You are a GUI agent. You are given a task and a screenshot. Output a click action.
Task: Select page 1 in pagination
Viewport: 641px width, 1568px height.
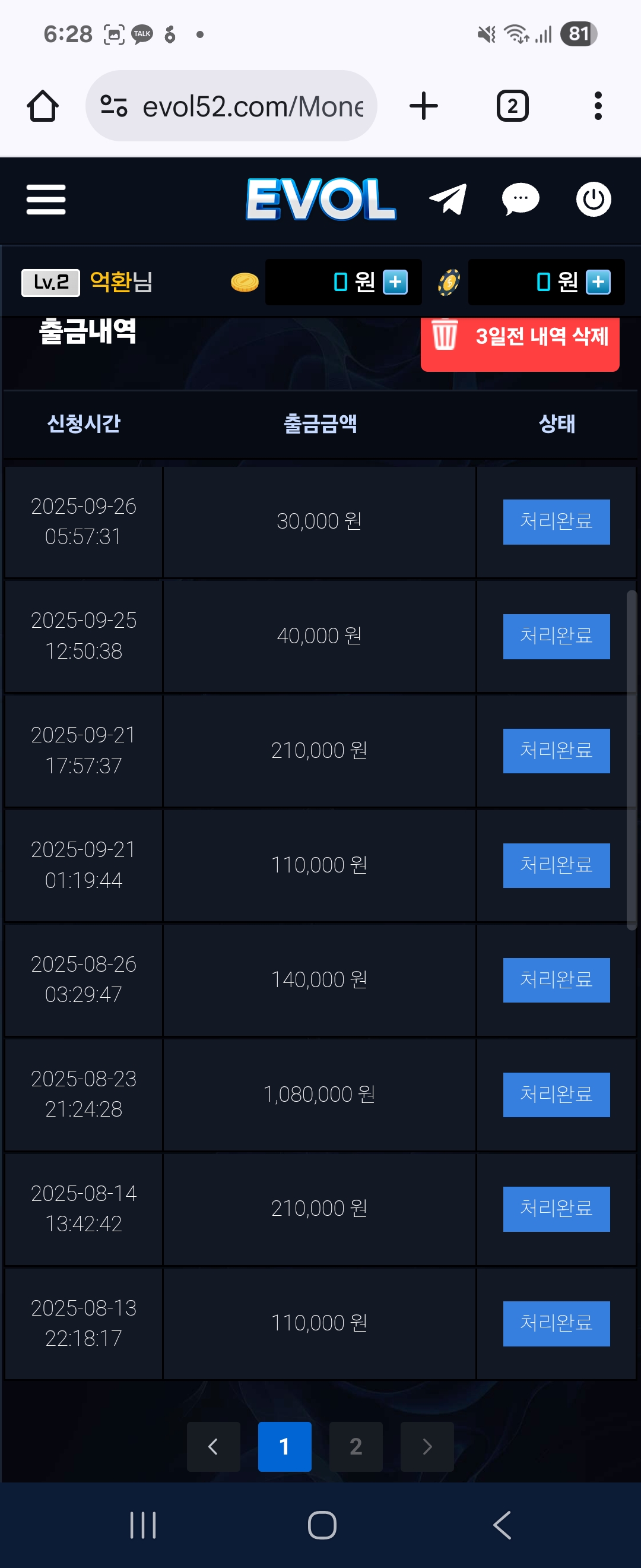coord(285,1446)
